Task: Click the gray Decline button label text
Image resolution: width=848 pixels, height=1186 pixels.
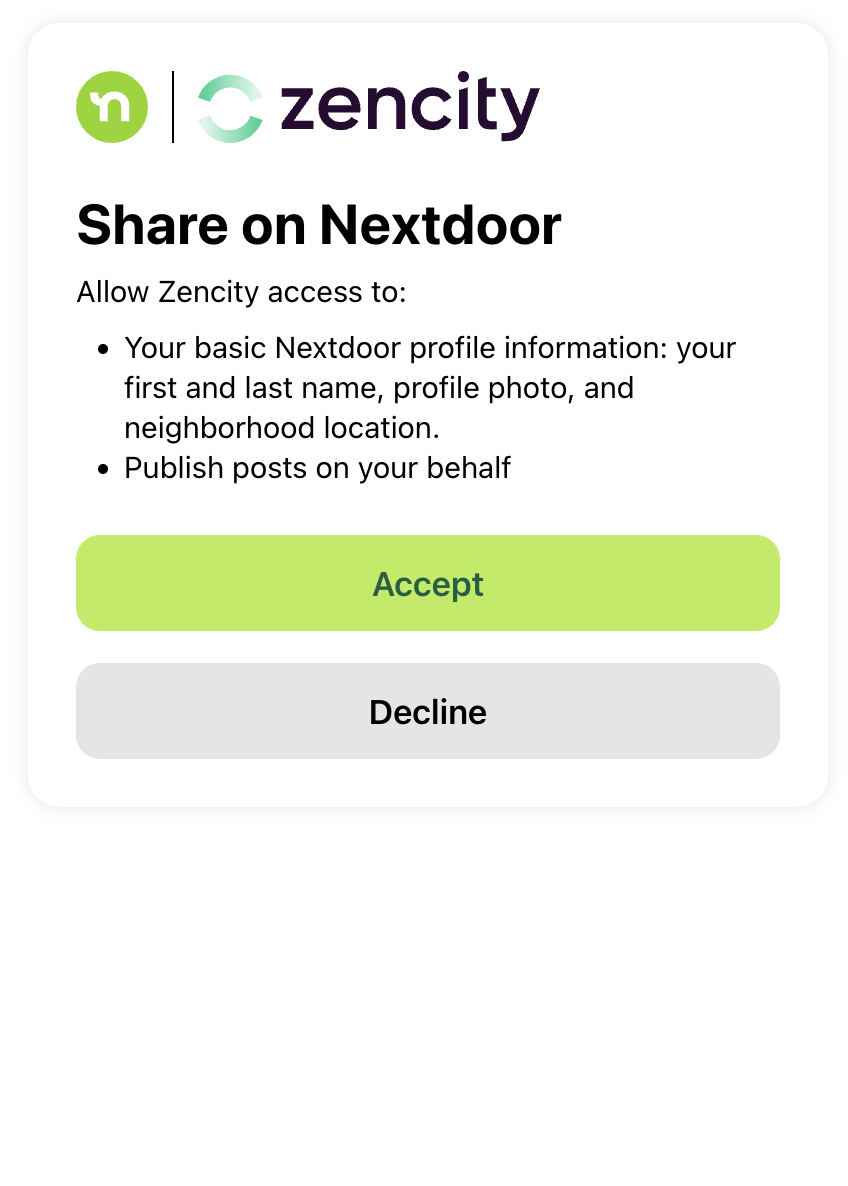Action: (x=428, y=711)
